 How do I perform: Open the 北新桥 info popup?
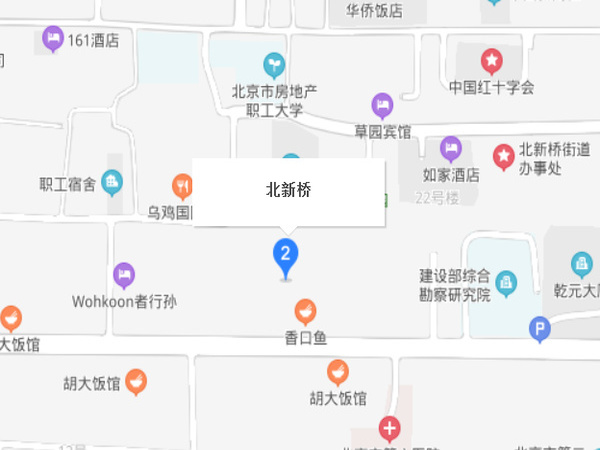coord(288,191)
